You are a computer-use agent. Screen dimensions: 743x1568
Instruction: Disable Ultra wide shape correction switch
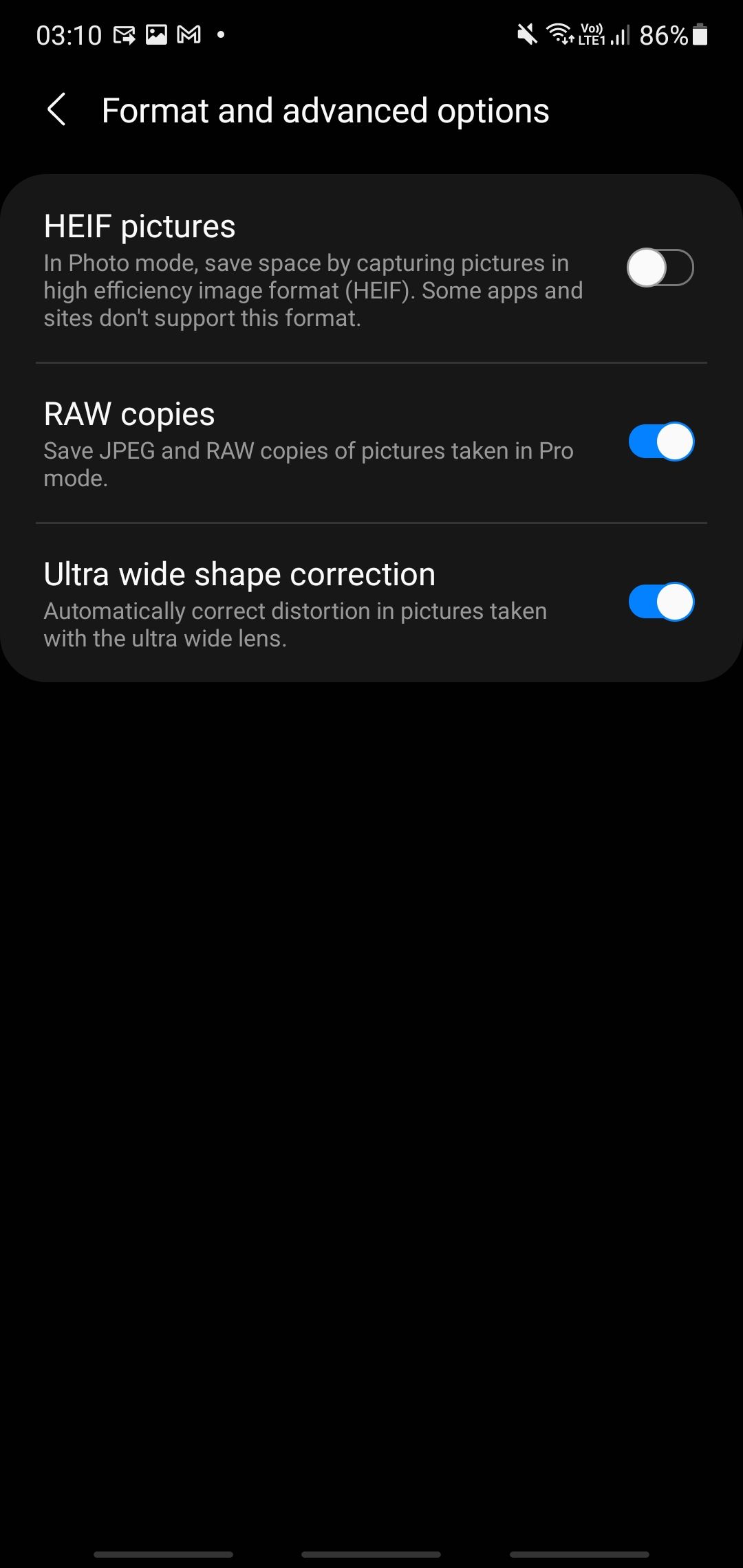pyautogui.click(x=660, y=602)
